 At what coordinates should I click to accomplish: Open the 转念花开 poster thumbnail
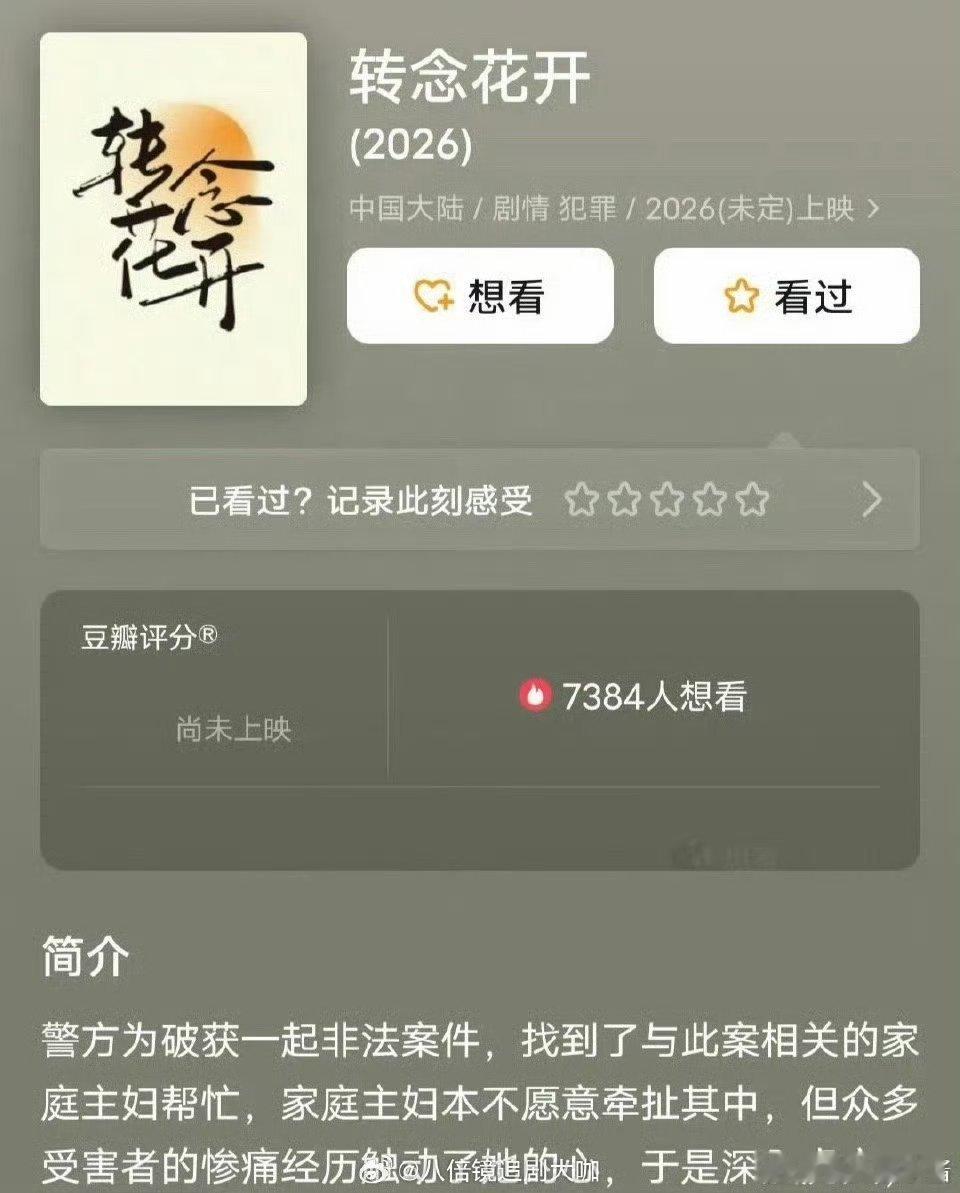point(170,215)
